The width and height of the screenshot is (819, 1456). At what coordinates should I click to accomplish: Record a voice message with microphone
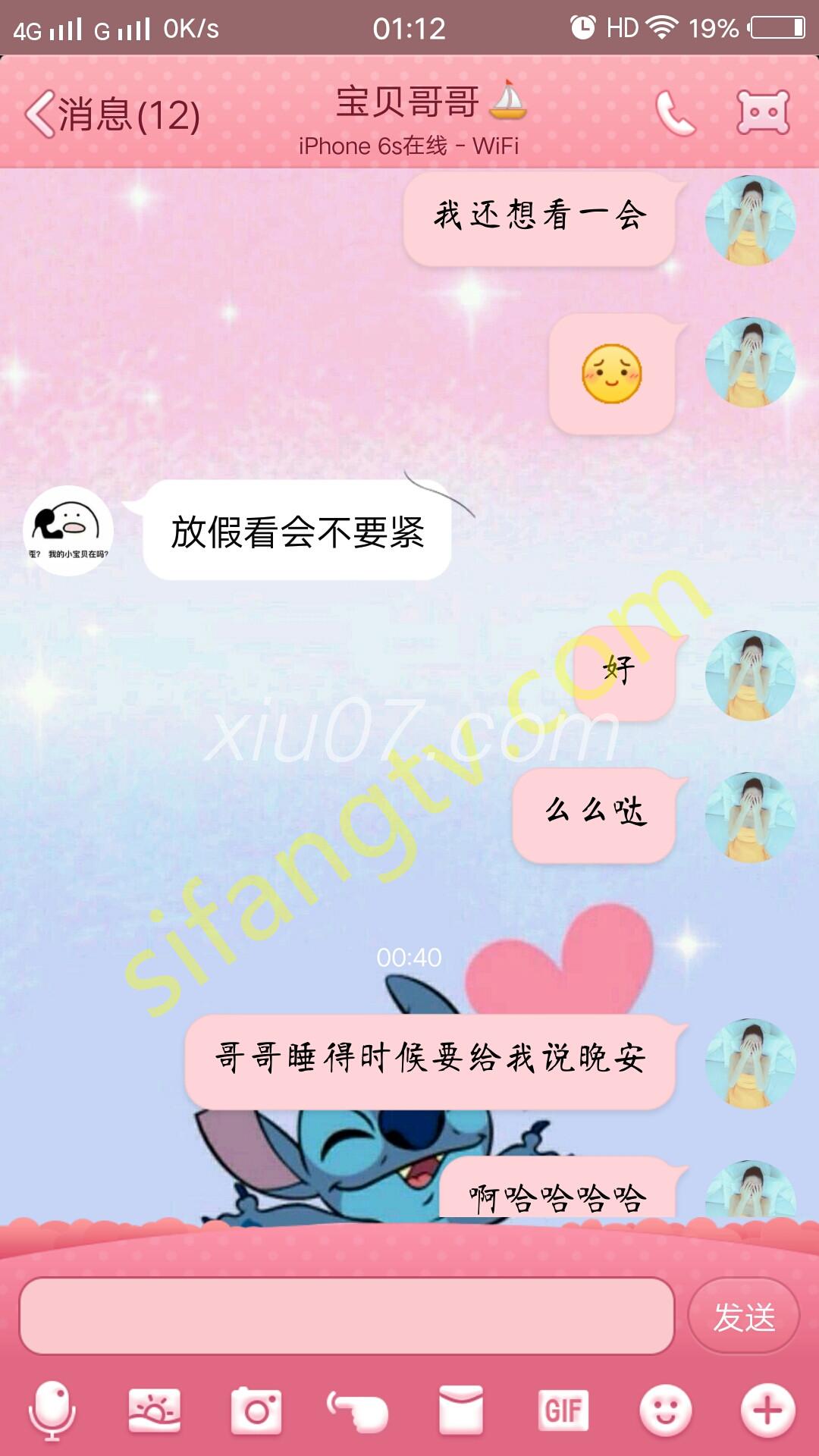[52, 1410]
